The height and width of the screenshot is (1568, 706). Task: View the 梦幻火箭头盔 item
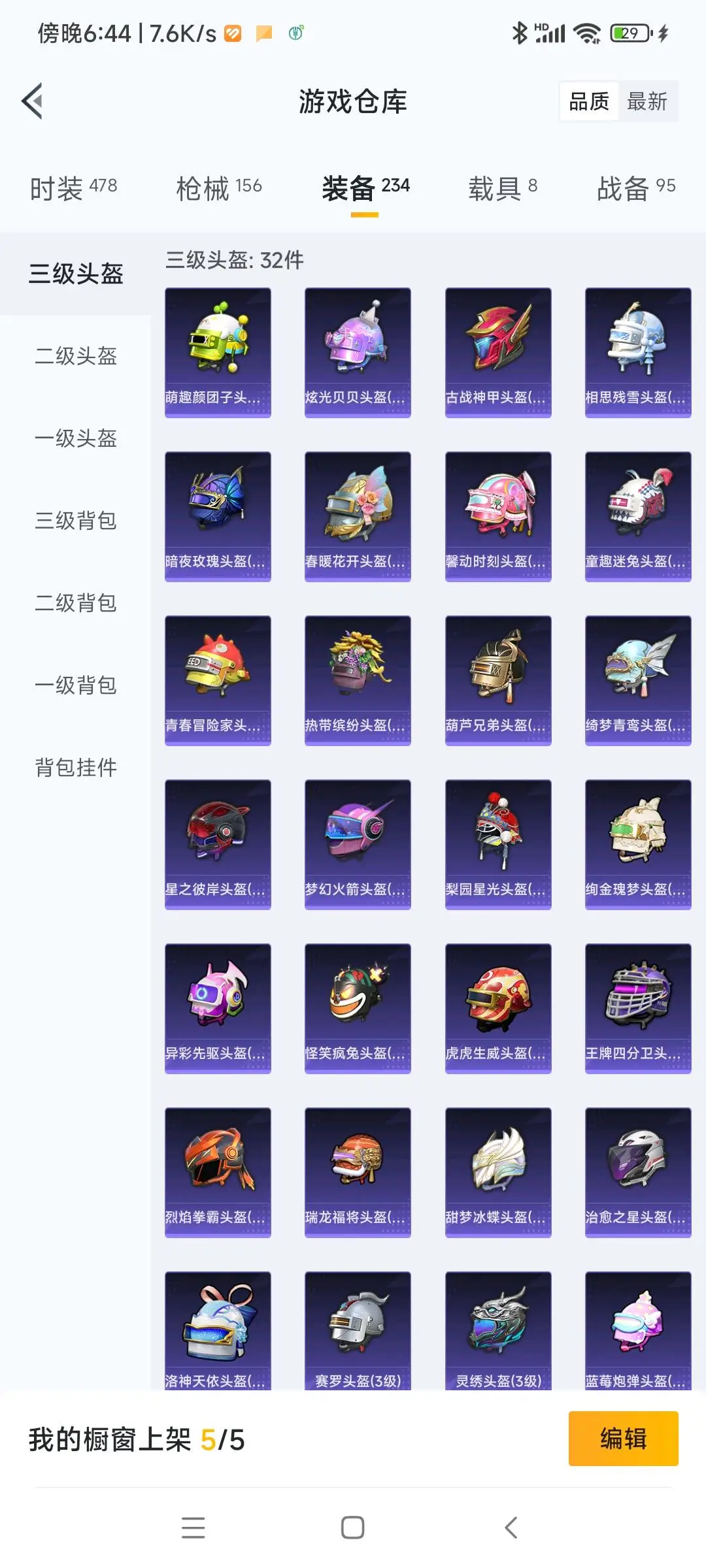pyautogui.click(x=358, y=845)
